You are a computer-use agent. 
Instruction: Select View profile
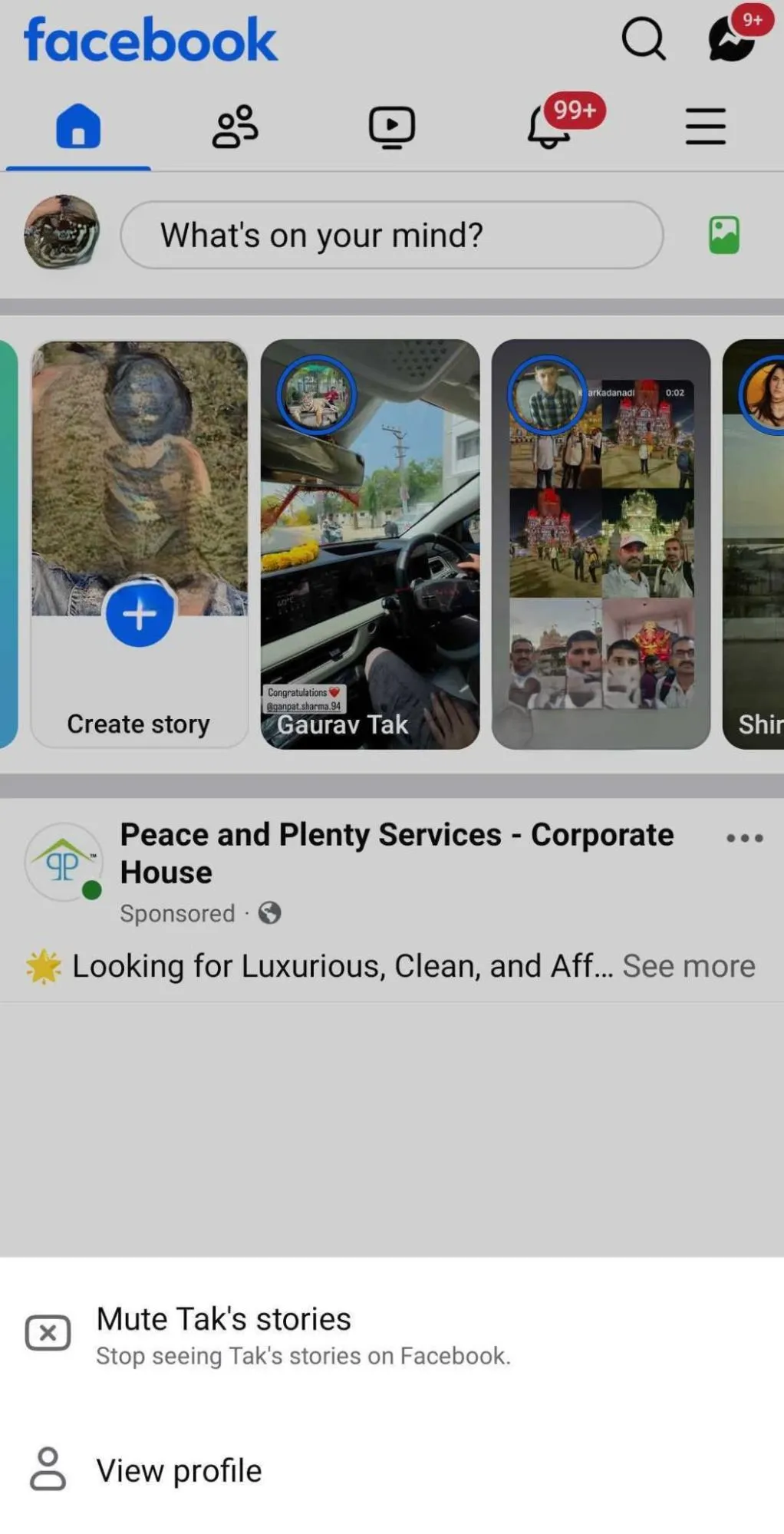pos(179,1470)
